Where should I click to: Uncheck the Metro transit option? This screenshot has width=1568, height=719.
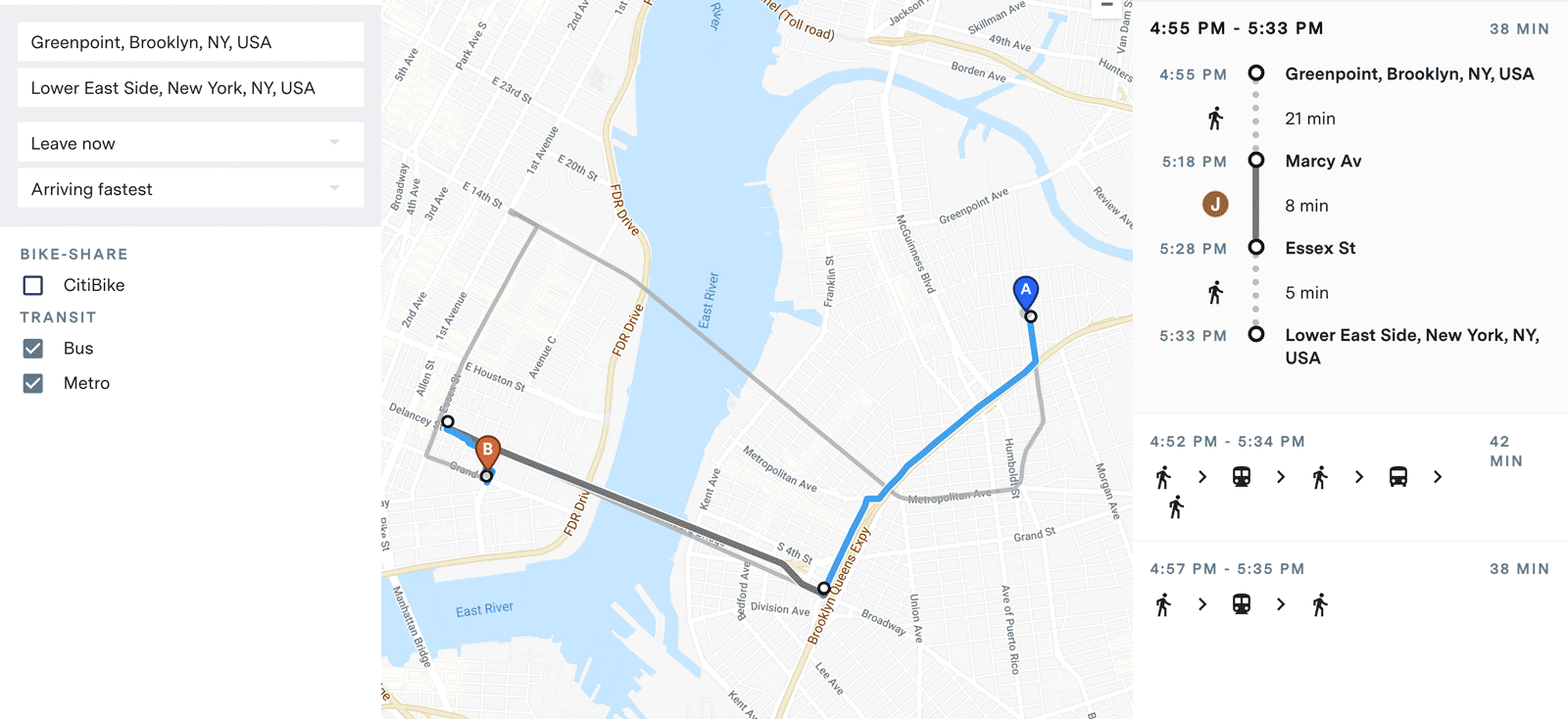tap(33, 383)
